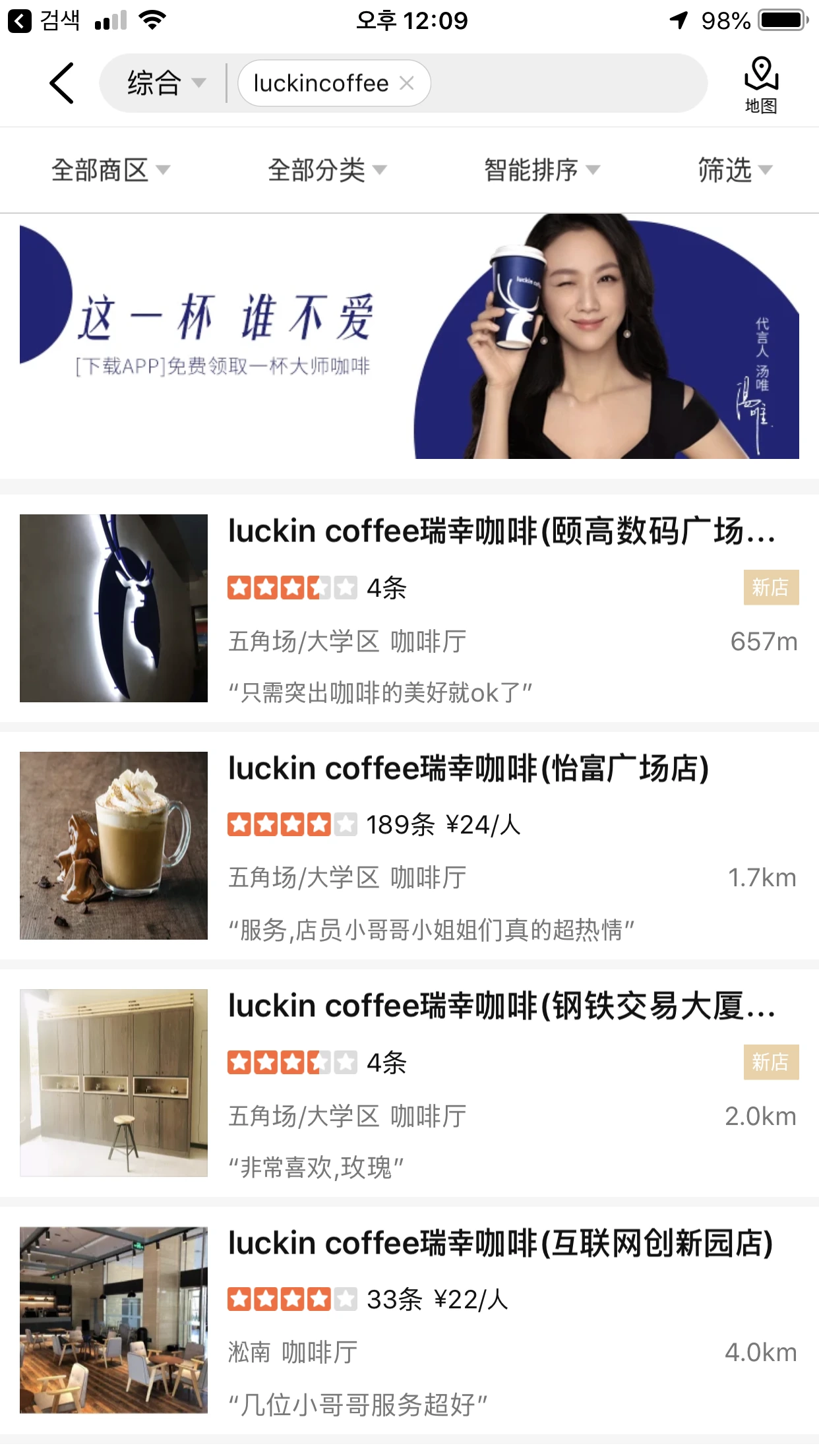Open the 综合 search type dropdown
The image size is (819, 1456).
pos(165,84)
